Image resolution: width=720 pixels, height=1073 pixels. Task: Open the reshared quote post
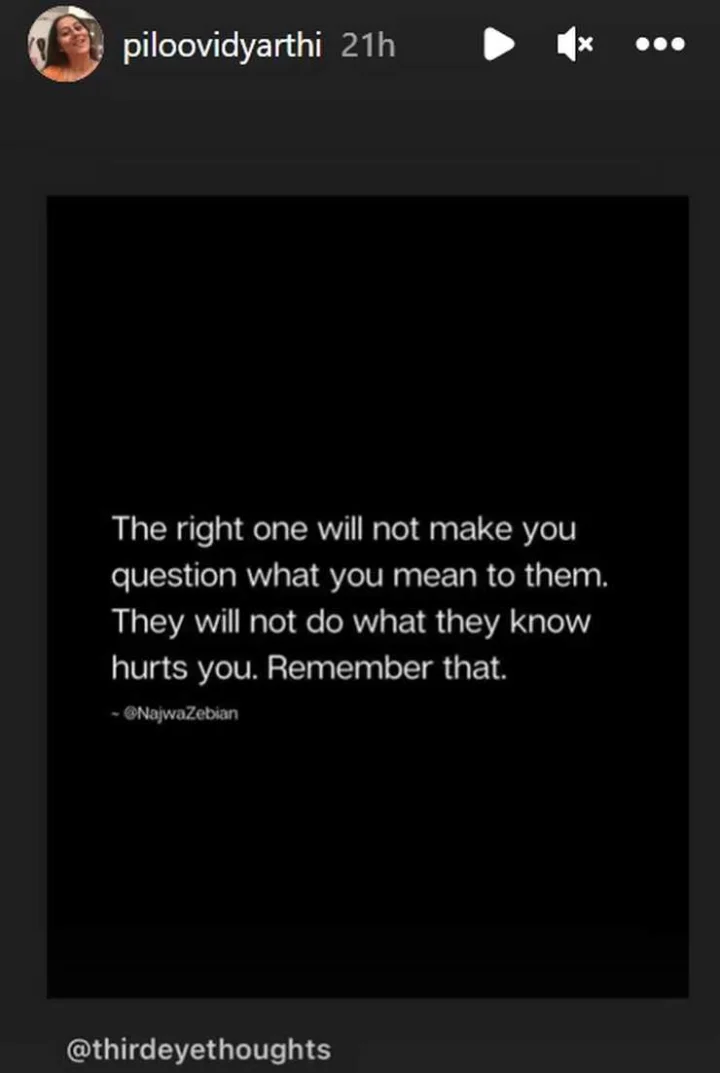pos(367,596)
